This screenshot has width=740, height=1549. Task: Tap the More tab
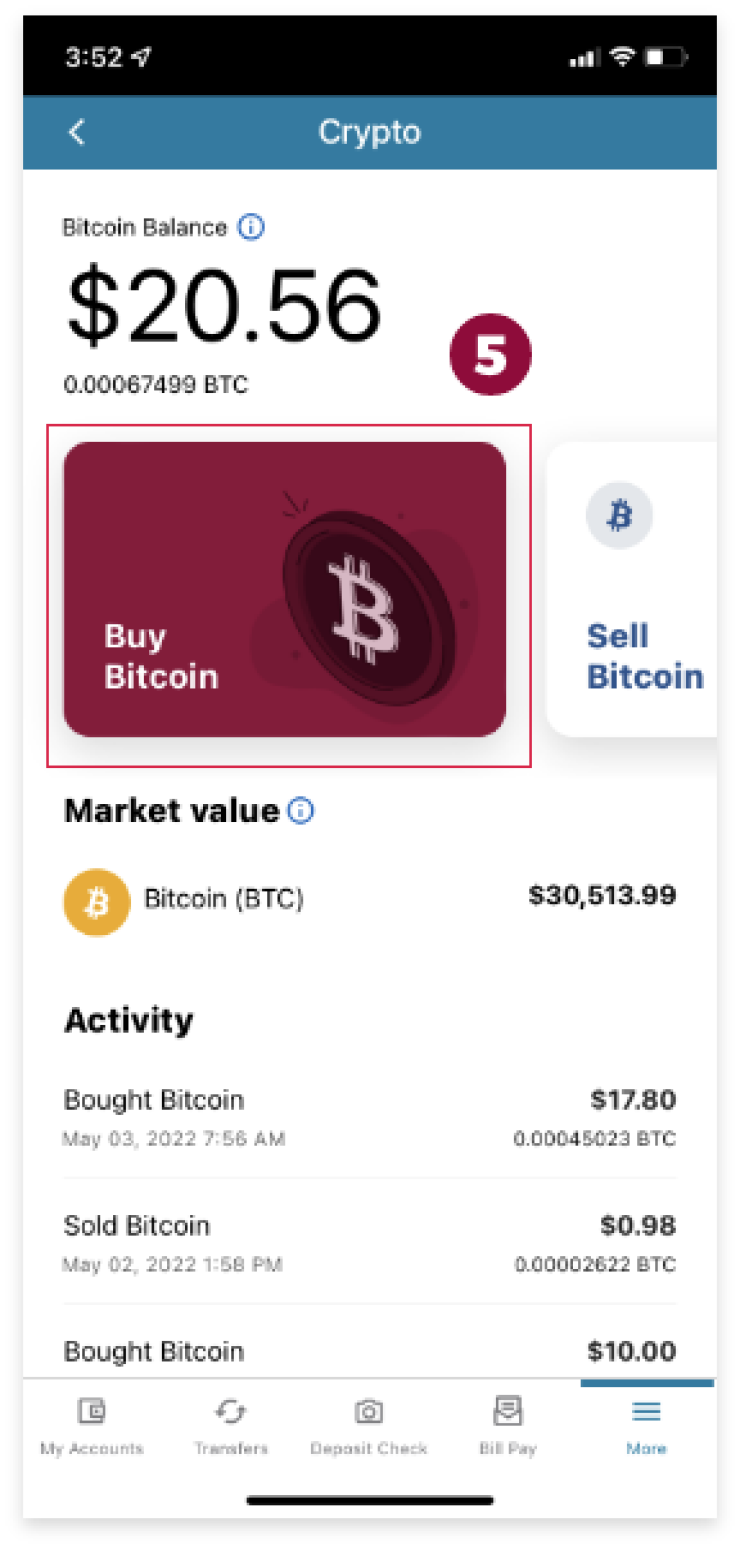646,1425
